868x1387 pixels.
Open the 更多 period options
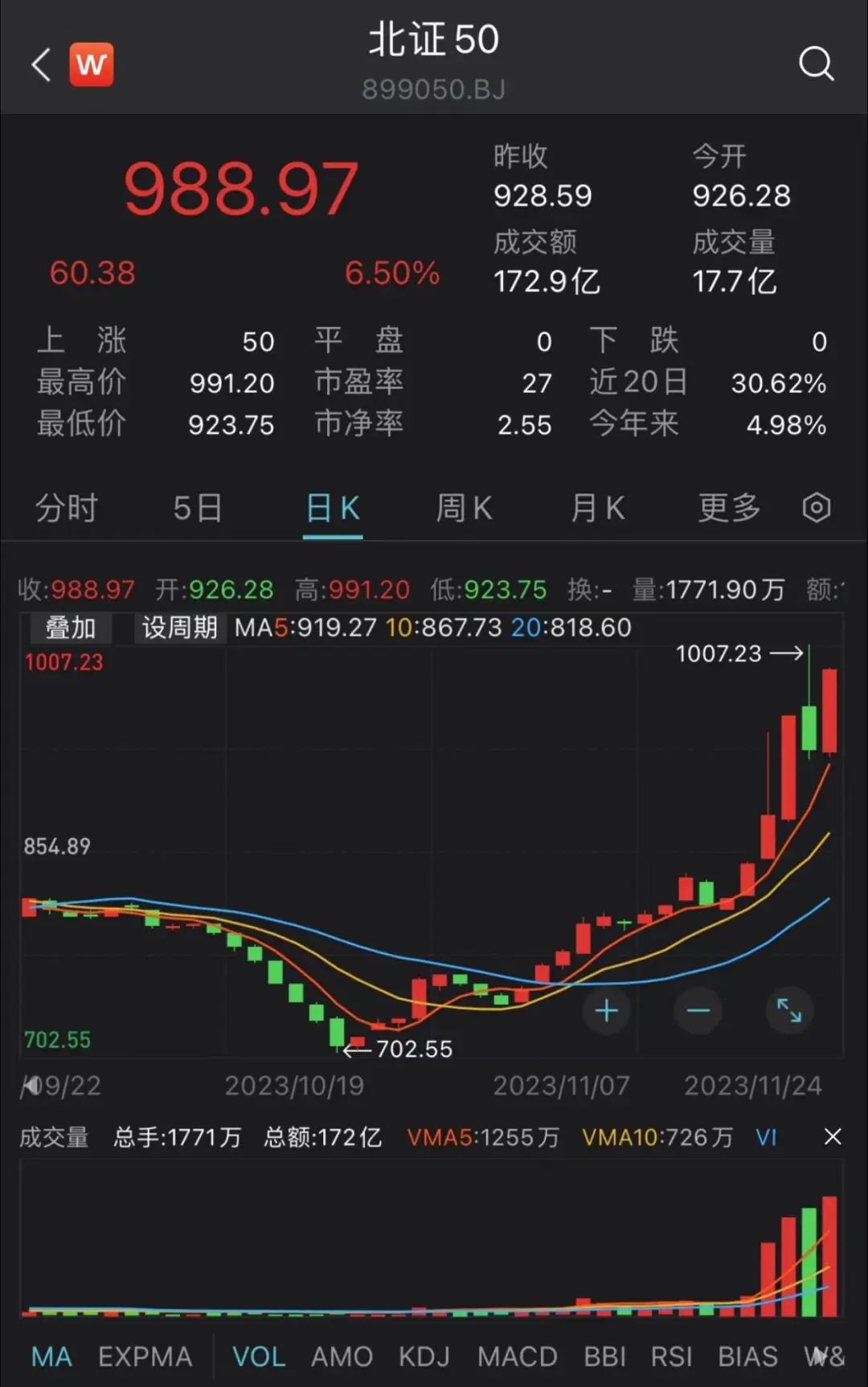point(729,509)
